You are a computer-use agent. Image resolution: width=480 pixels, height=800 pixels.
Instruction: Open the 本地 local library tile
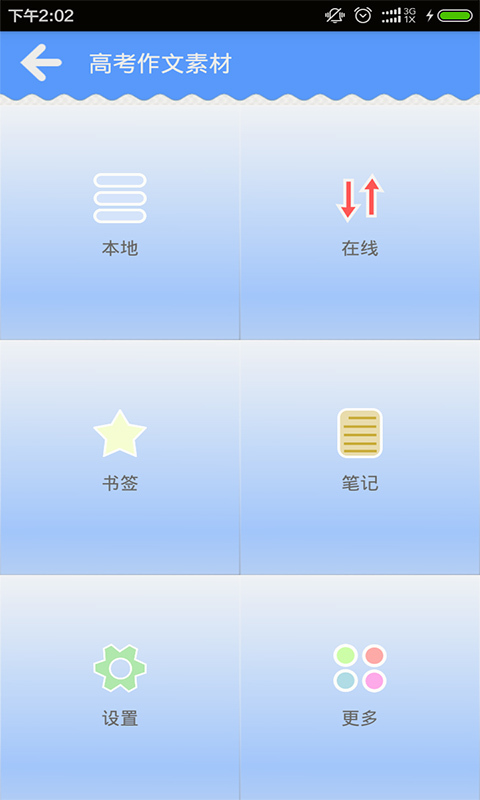tap(120, 222)
